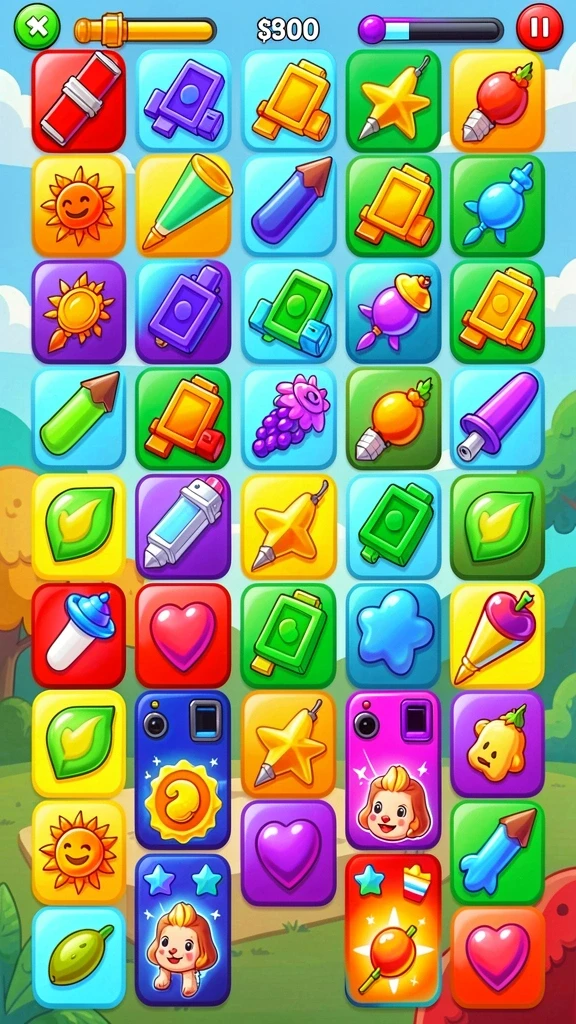576x1024 pixels.
Task: Select the purple heart tile
Action: pyautogui.click(x=288, y=853)
